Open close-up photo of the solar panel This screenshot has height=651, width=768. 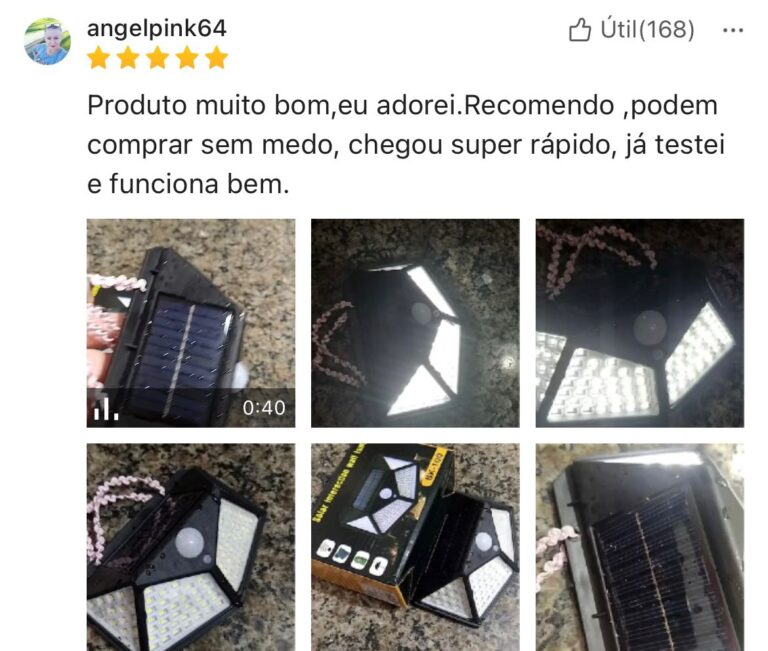[640, 547]
